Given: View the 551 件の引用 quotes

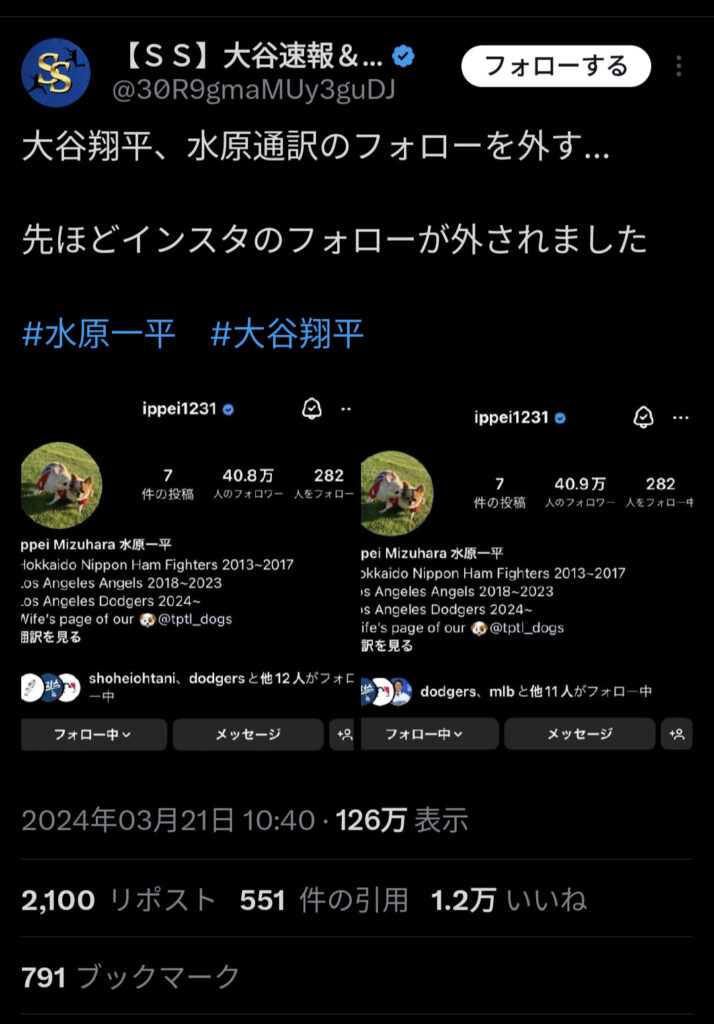Looking at the screenshot, I should pyautogui.click(x=324, y=900).
